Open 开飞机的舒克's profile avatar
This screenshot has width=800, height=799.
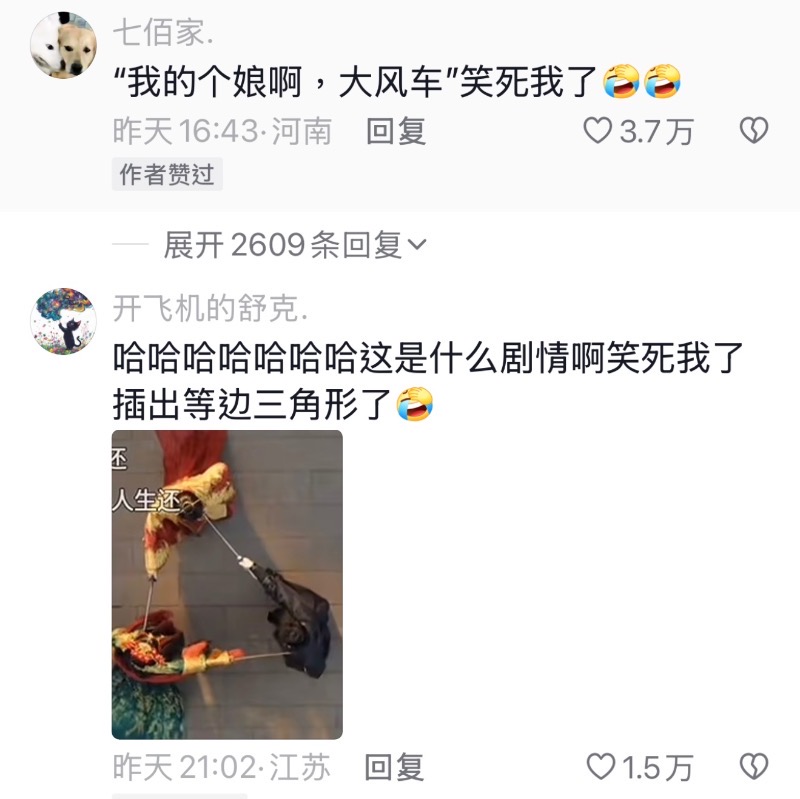(x=63, y=322)
